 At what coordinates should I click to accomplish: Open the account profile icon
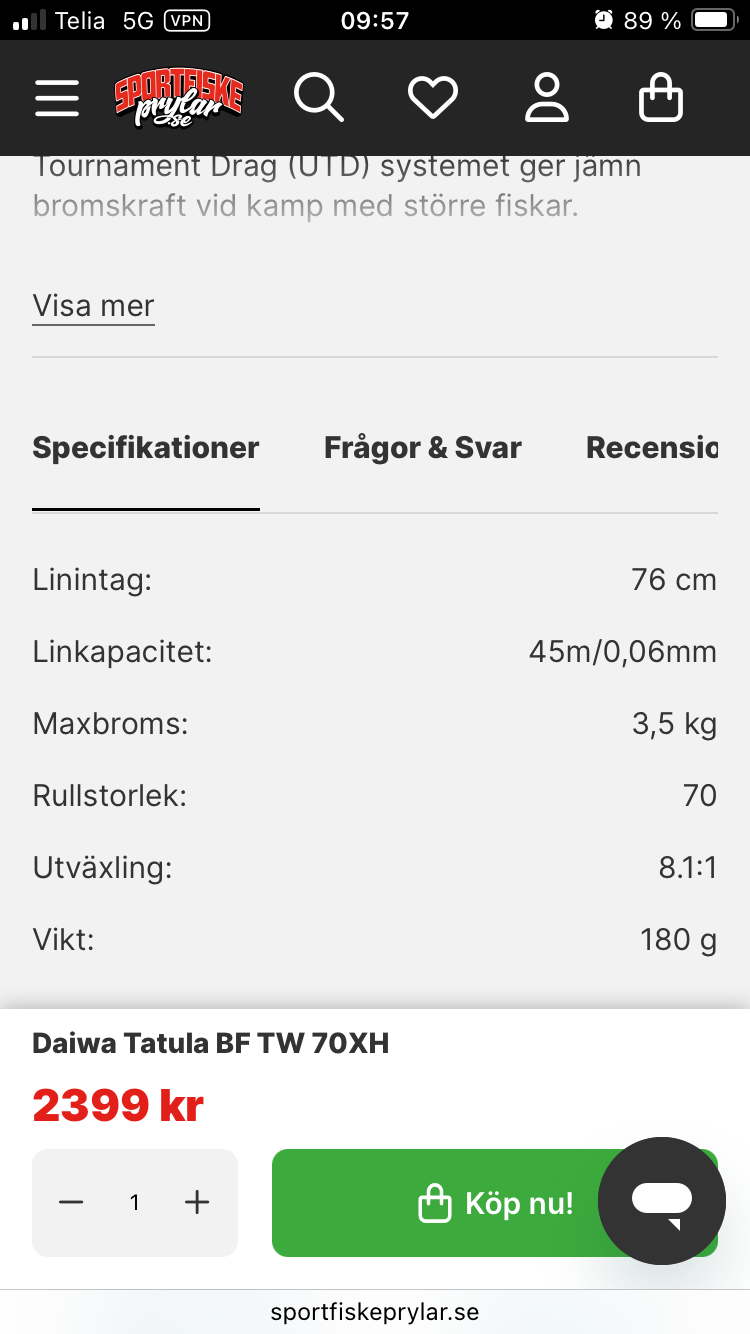pyautogui.click(x=547, y=98)
